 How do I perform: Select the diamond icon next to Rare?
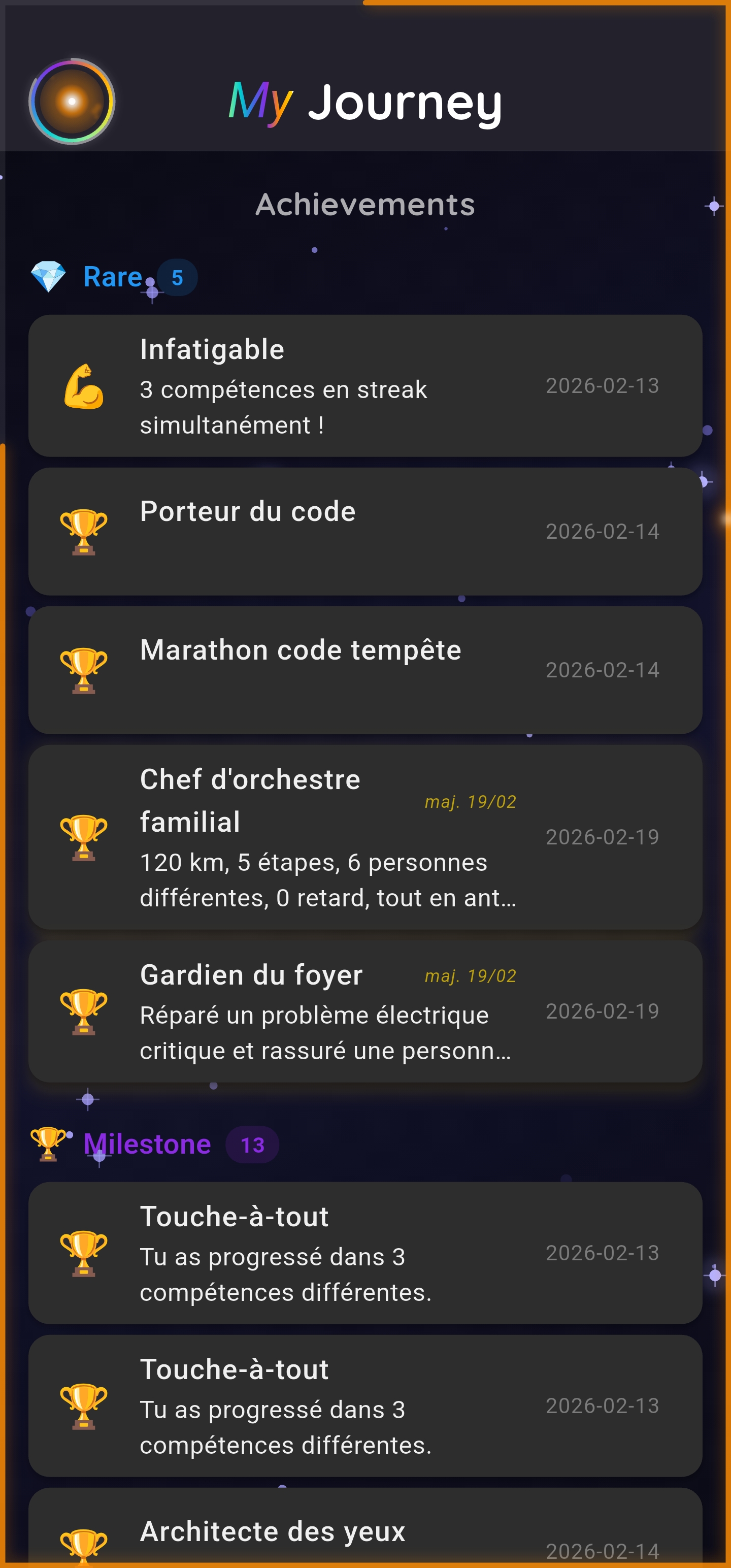[x=49, y=275]
